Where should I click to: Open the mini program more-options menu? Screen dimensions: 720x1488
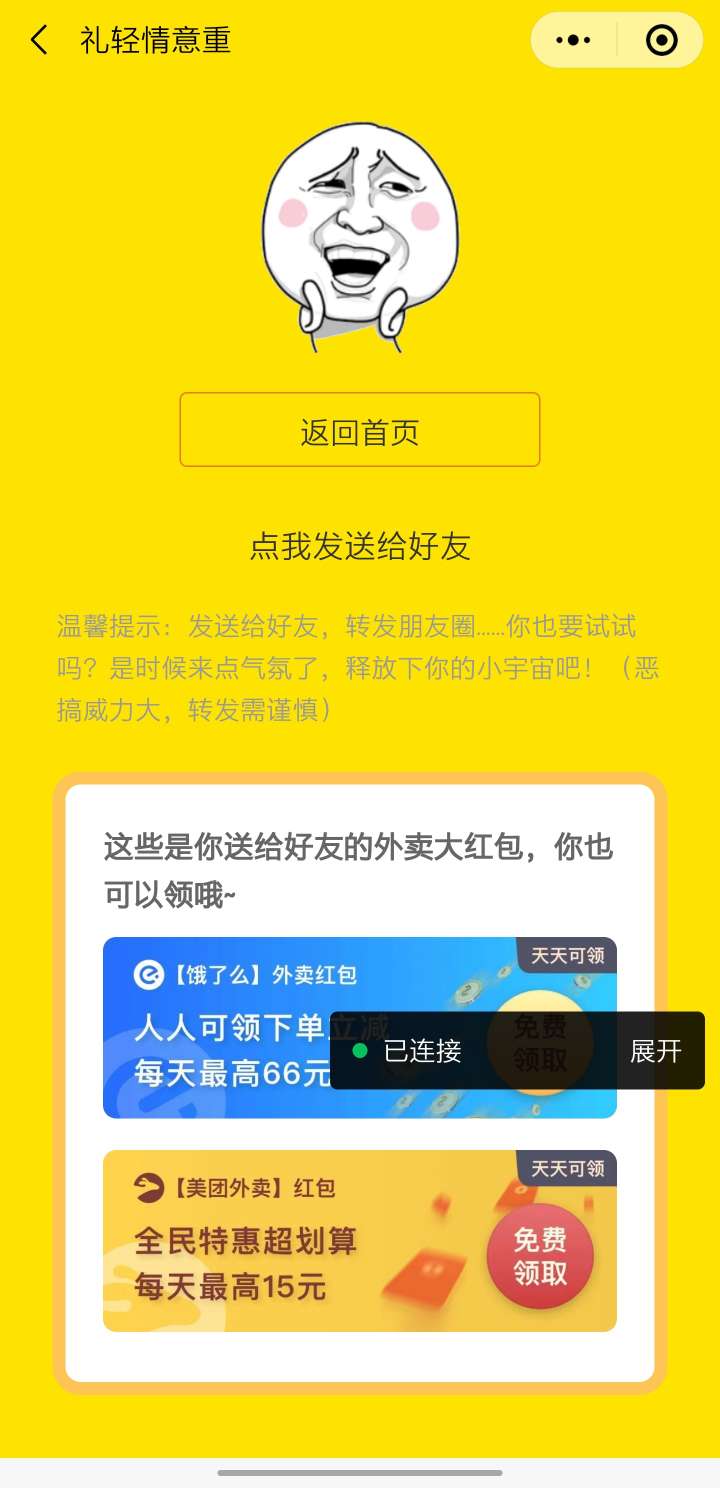point(573,40)
